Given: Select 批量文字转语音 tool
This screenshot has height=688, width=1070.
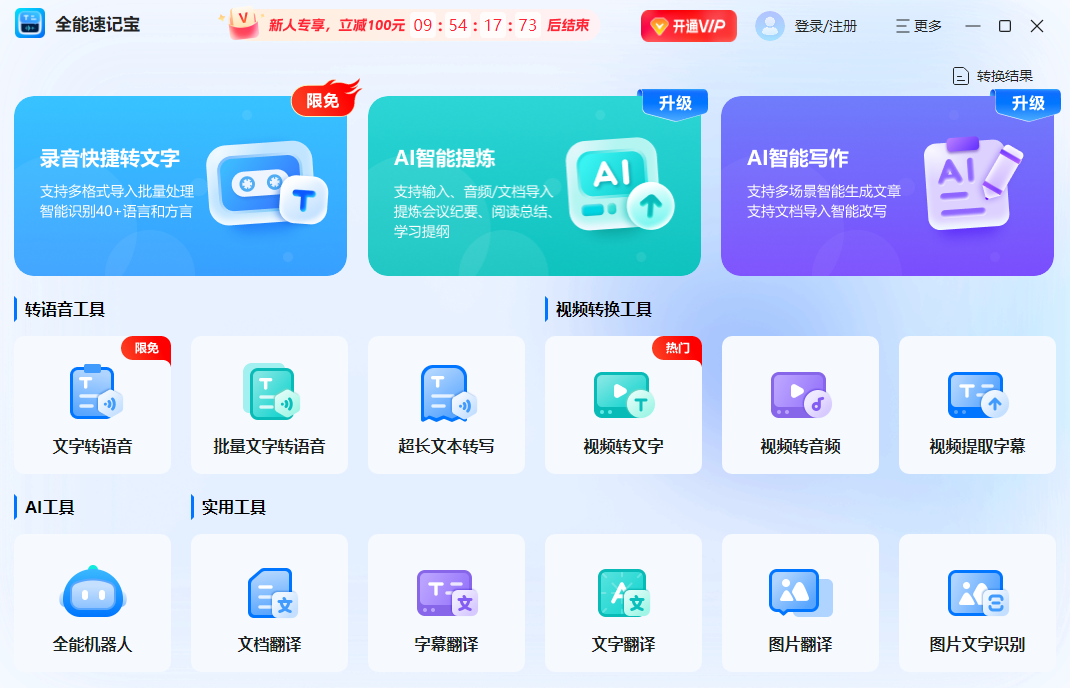Looking at the screenshot, I should pyautogui.click(x=269, y=405).
